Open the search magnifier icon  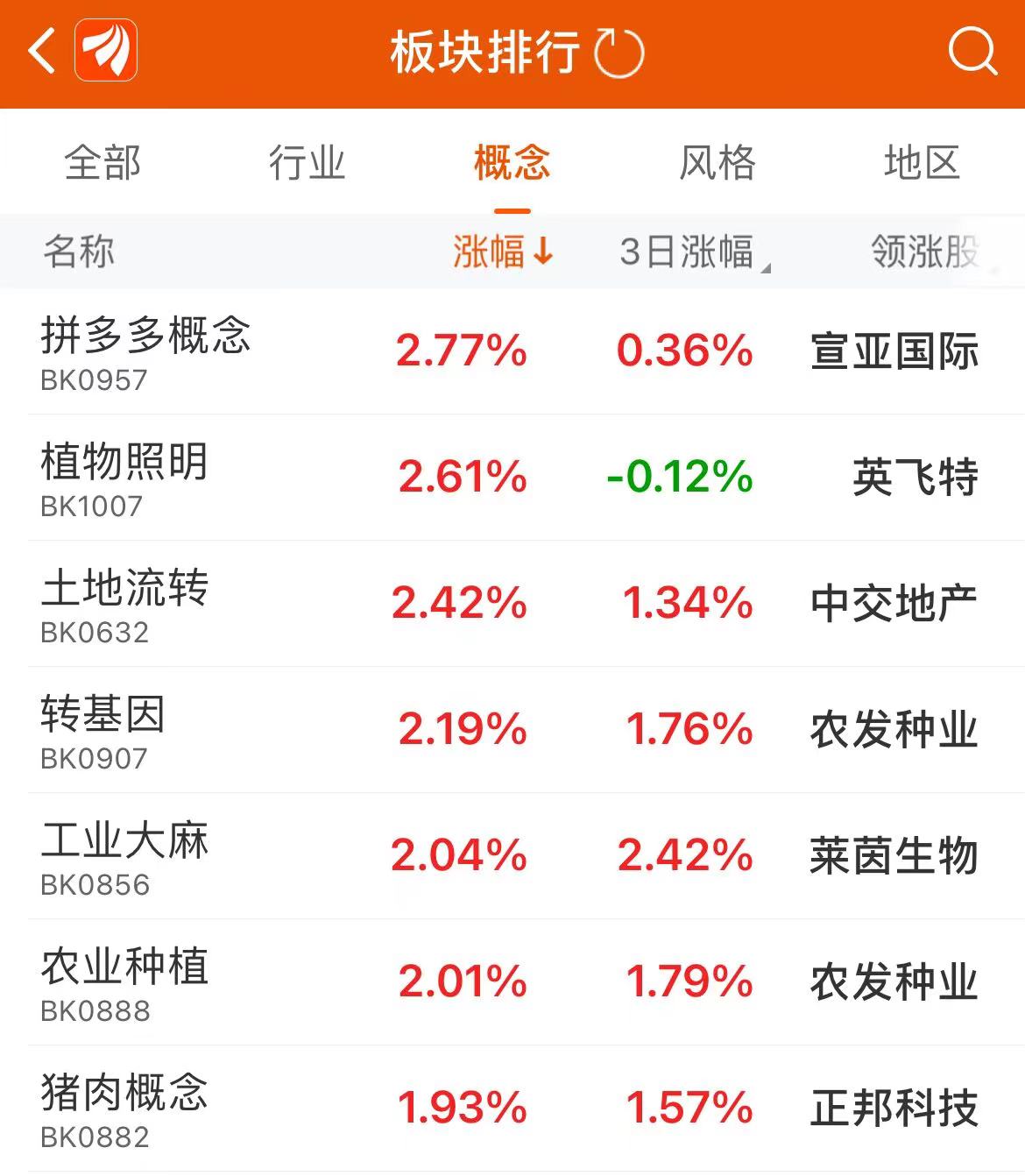tap(972, 52)
